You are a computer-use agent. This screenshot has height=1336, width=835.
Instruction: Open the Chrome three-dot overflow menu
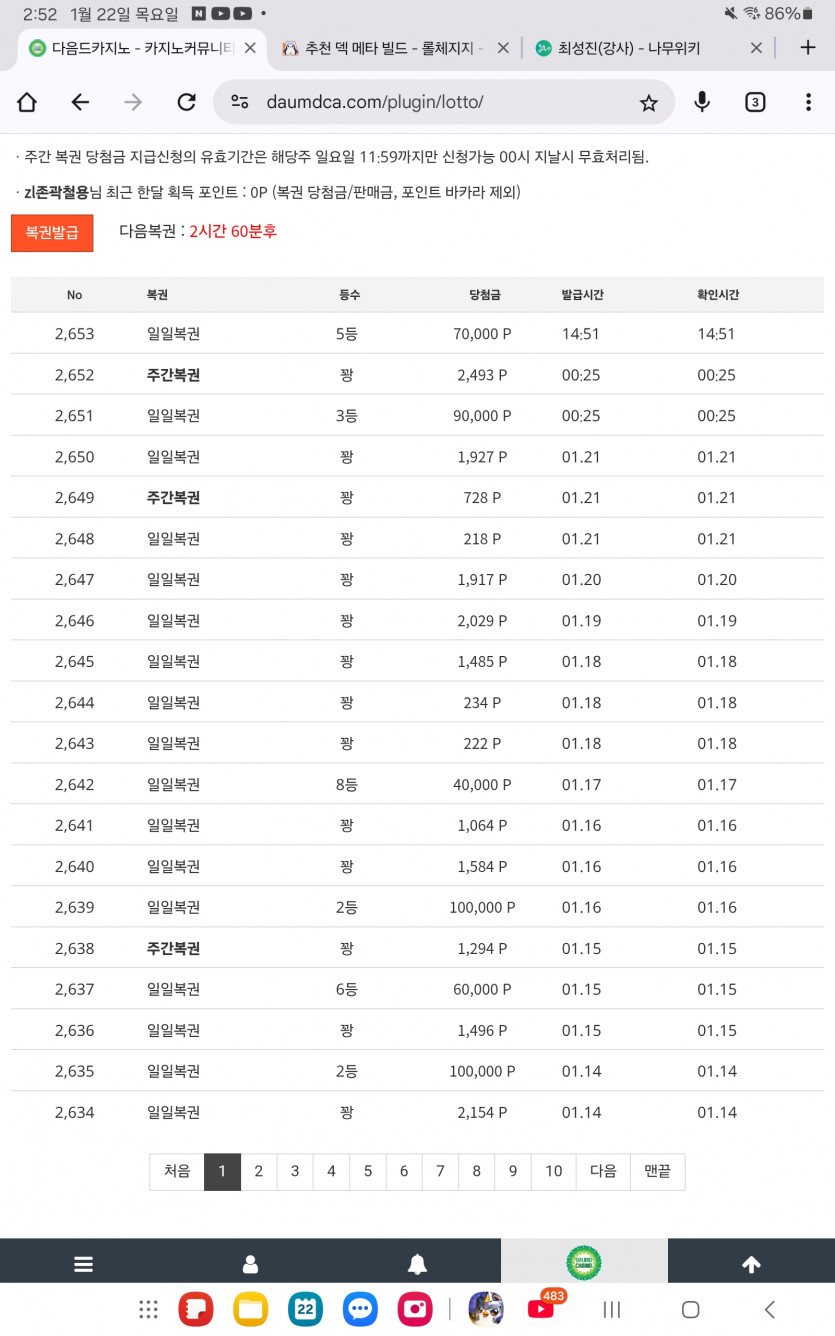pos(808,102)
